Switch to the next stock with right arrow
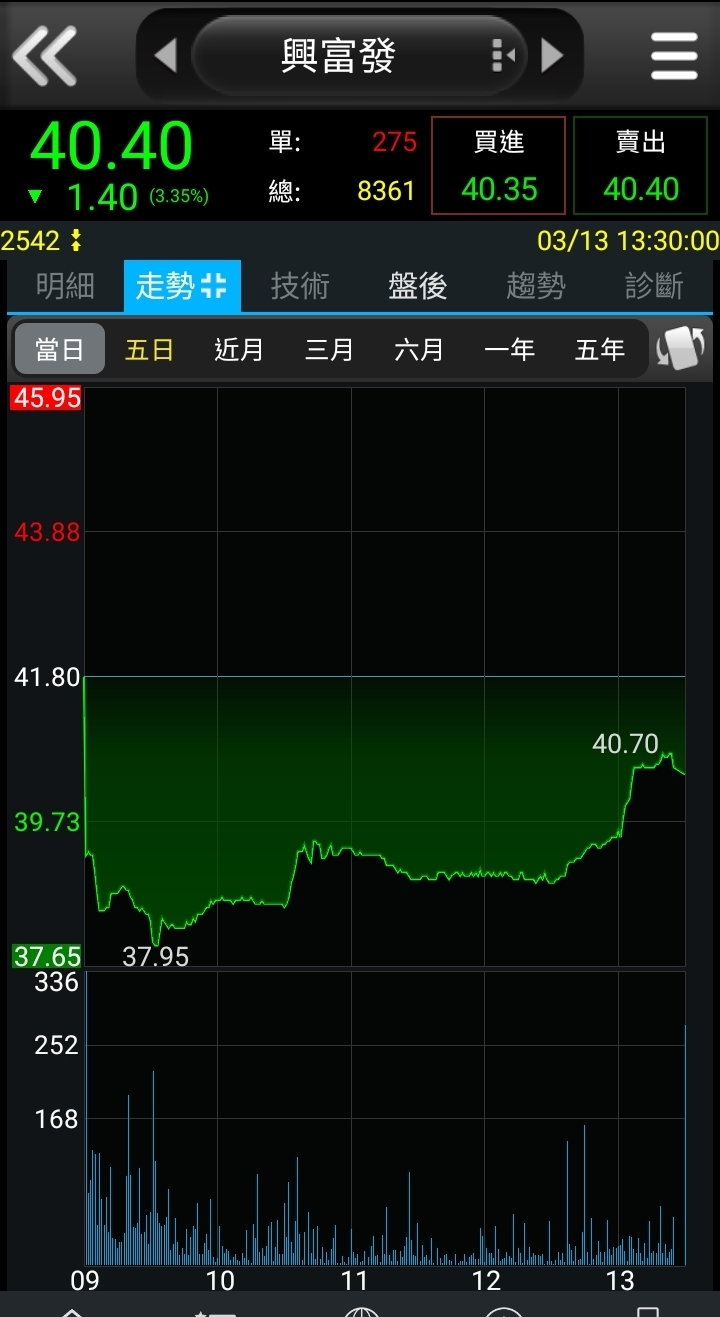Image resolution: width=720 pixels, height=1317 pixels. (552, 55)
